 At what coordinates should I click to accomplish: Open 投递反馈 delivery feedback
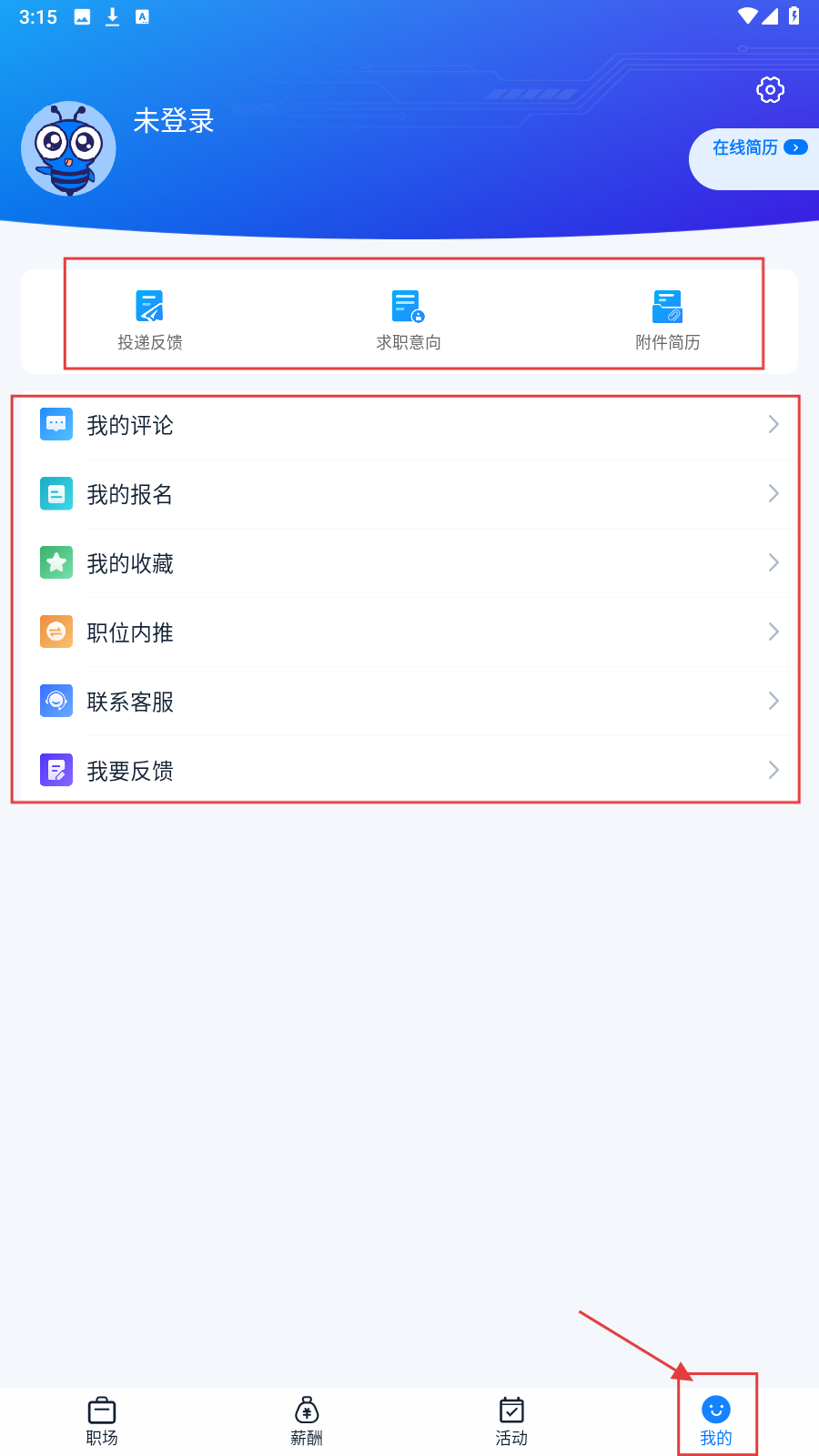150,319
